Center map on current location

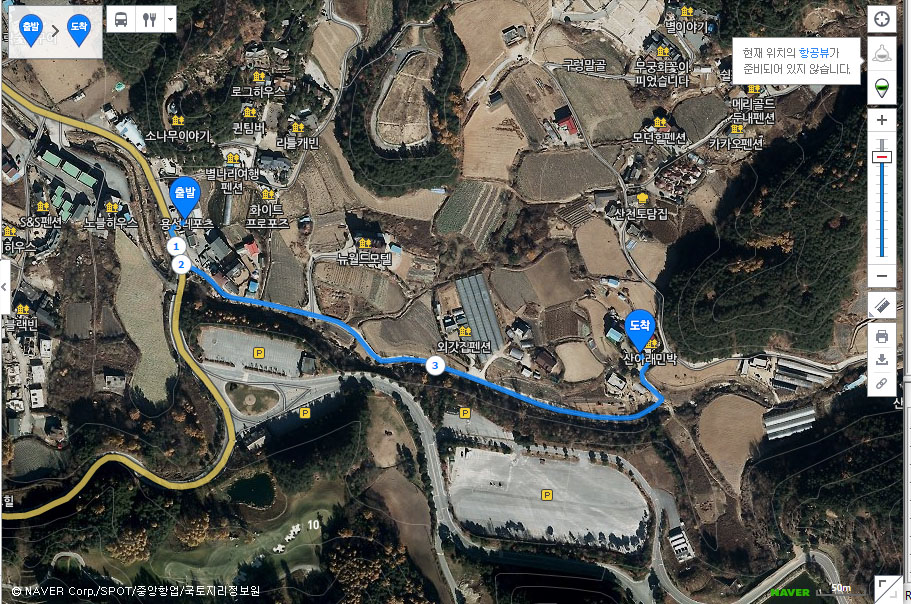coord(881,19)
